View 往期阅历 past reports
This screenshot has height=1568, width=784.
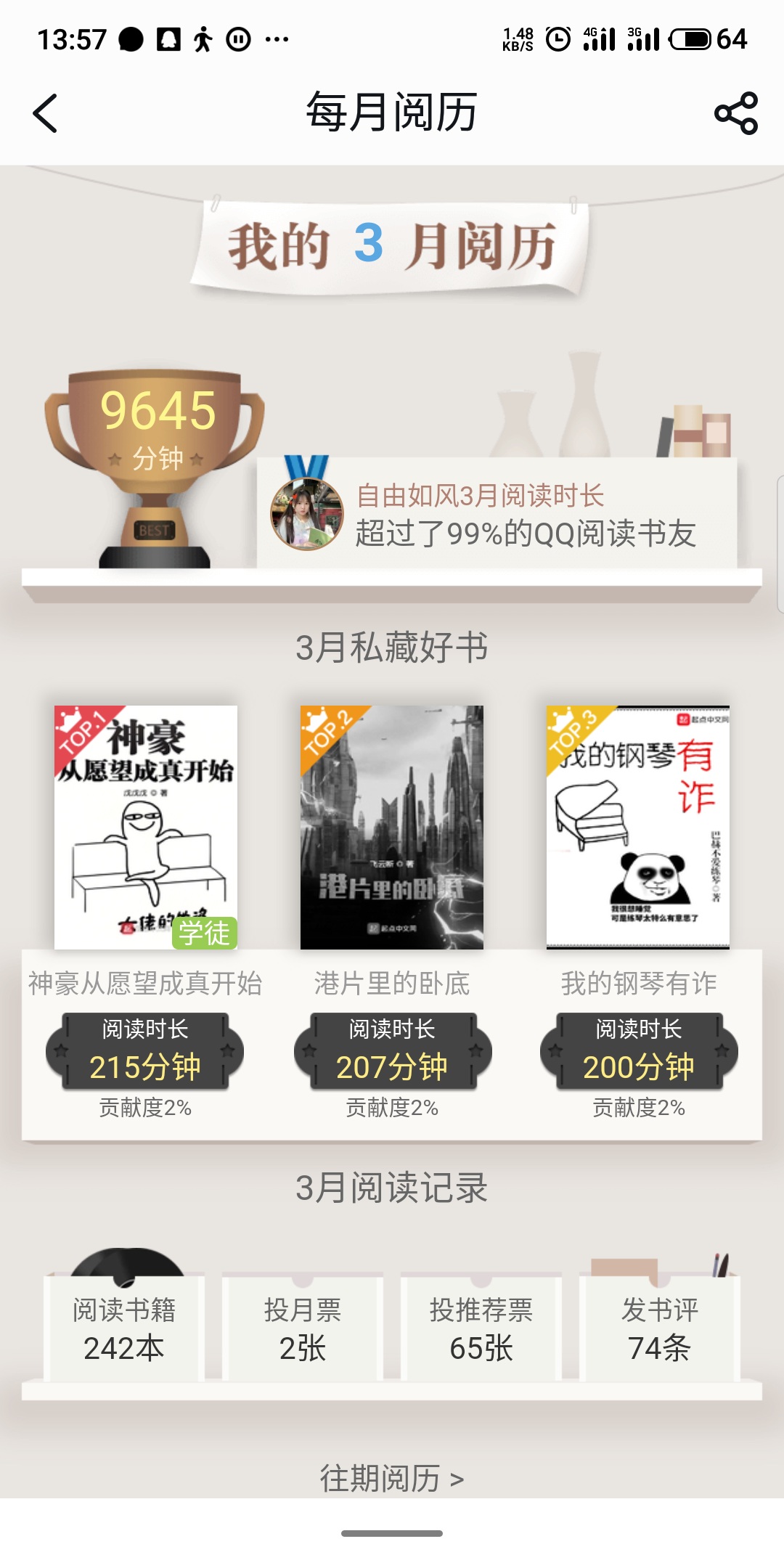(392, 1478)
